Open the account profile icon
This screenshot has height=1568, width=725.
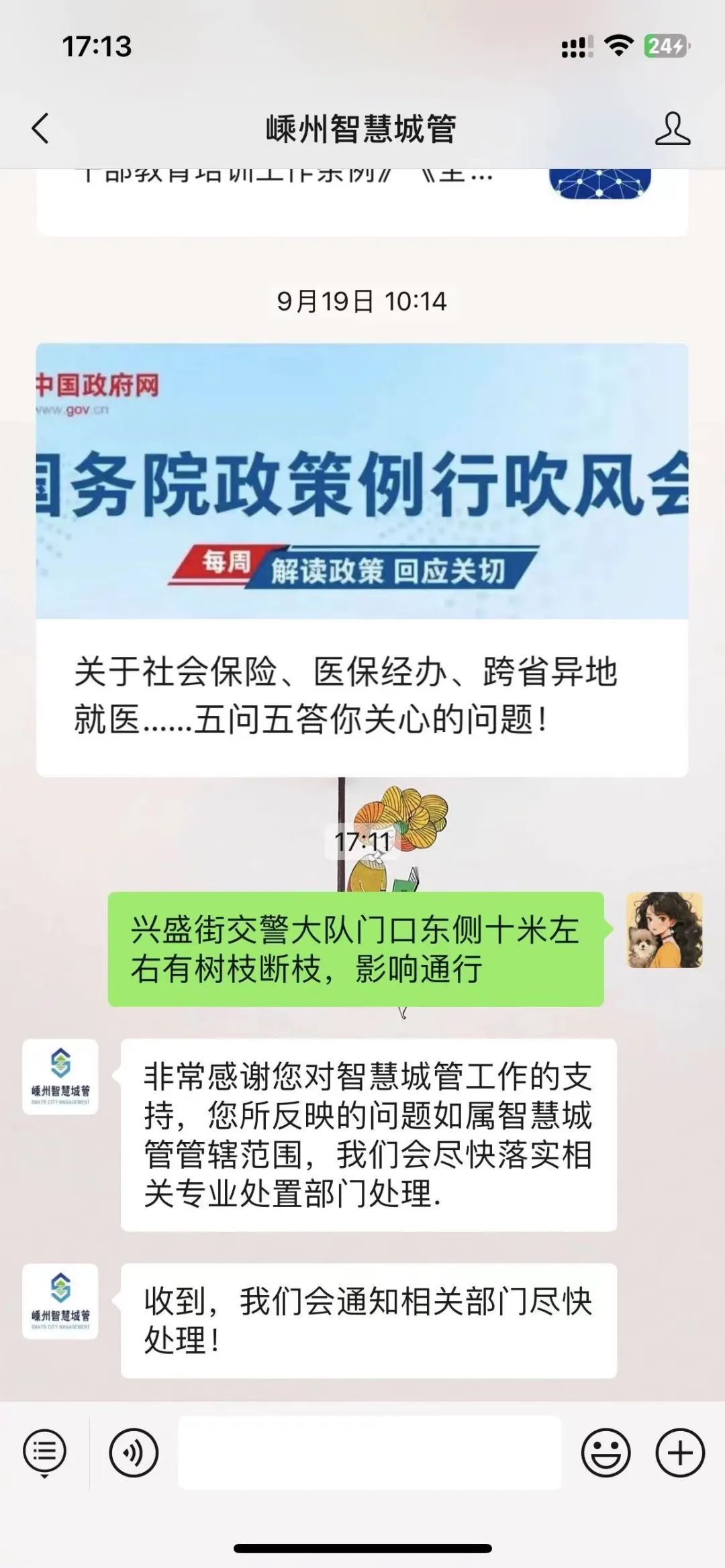tap(672, 128)
